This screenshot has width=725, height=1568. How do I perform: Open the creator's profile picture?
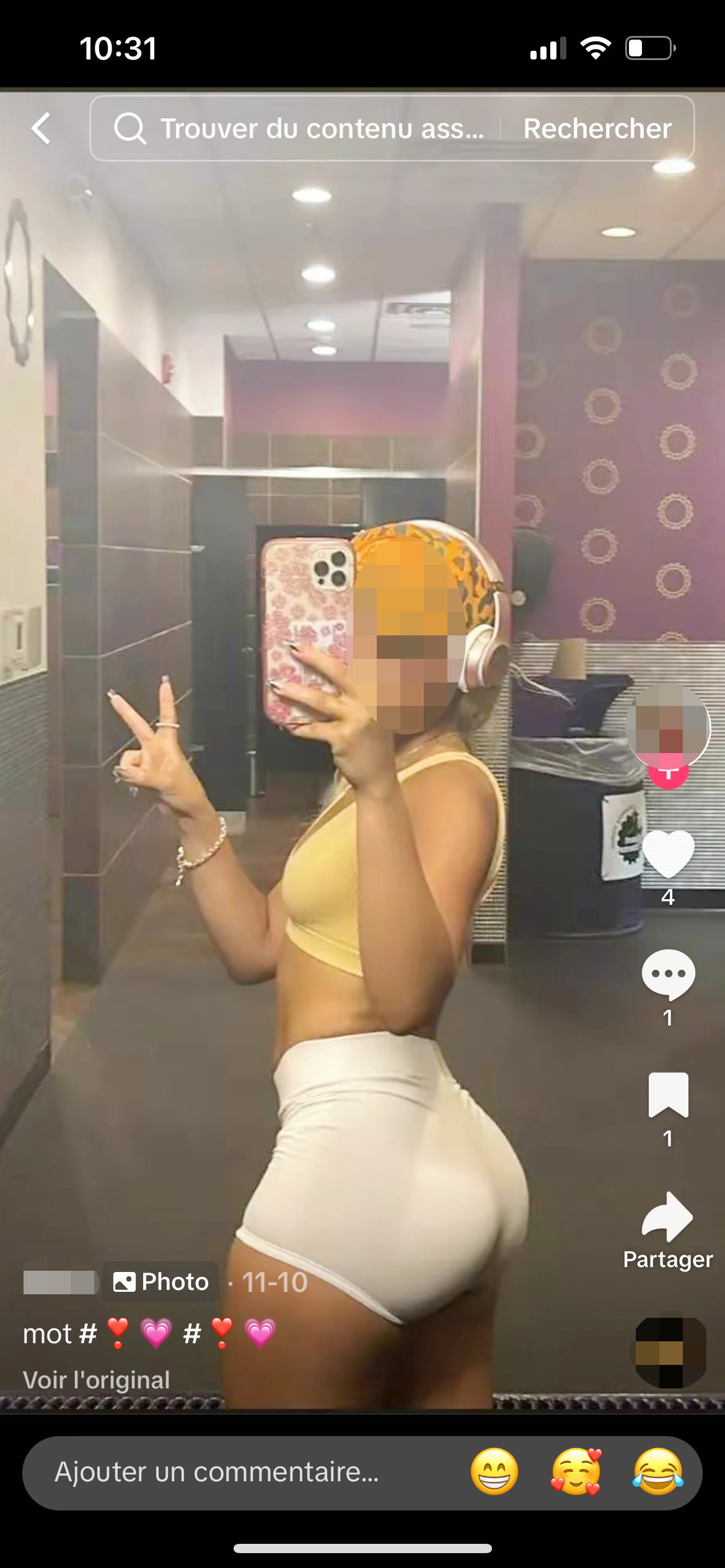pos(667,723)
